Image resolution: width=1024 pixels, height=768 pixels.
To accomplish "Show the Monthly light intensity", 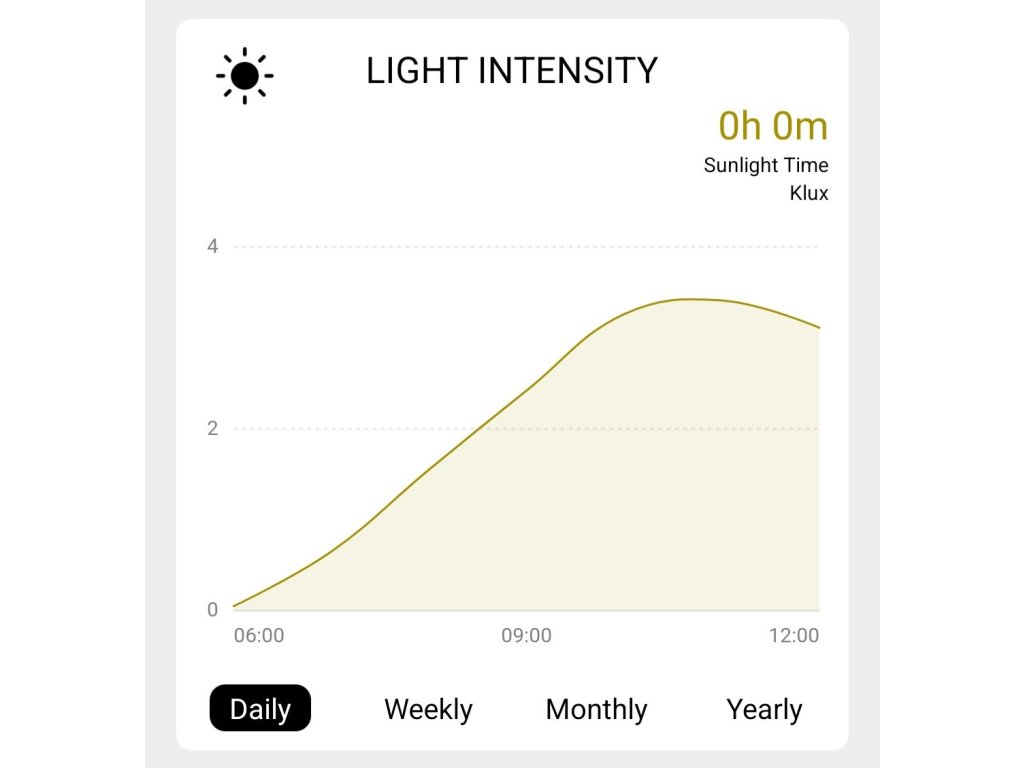I will coord(596,709).
